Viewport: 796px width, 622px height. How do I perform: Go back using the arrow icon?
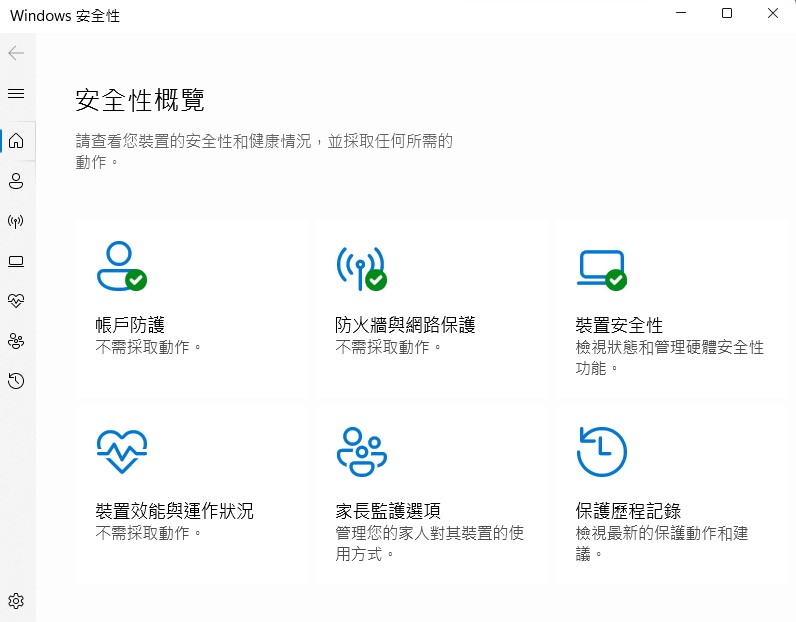(16, 53)
